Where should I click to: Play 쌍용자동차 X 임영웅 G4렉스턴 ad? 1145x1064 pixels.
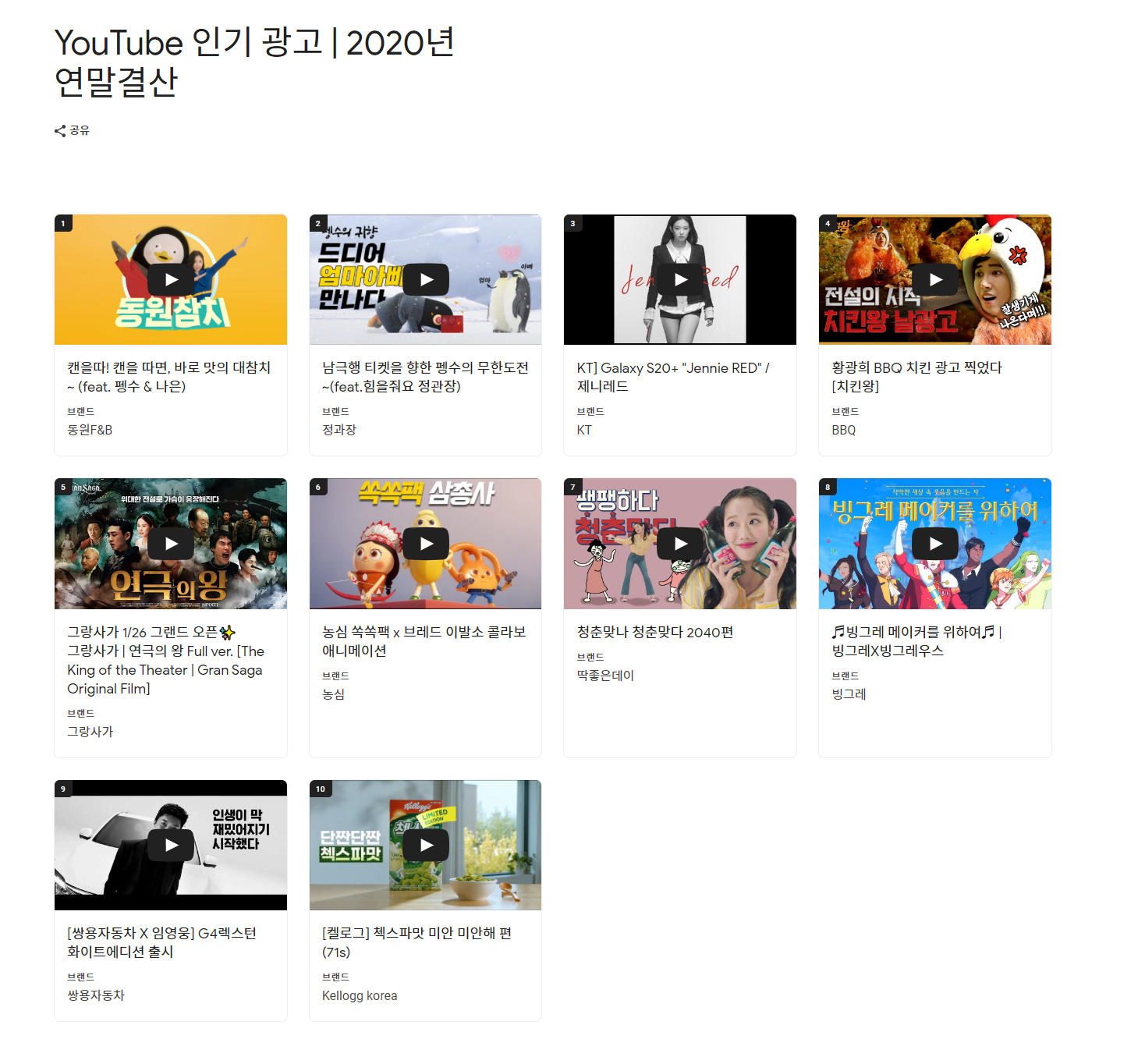[171, 845]
